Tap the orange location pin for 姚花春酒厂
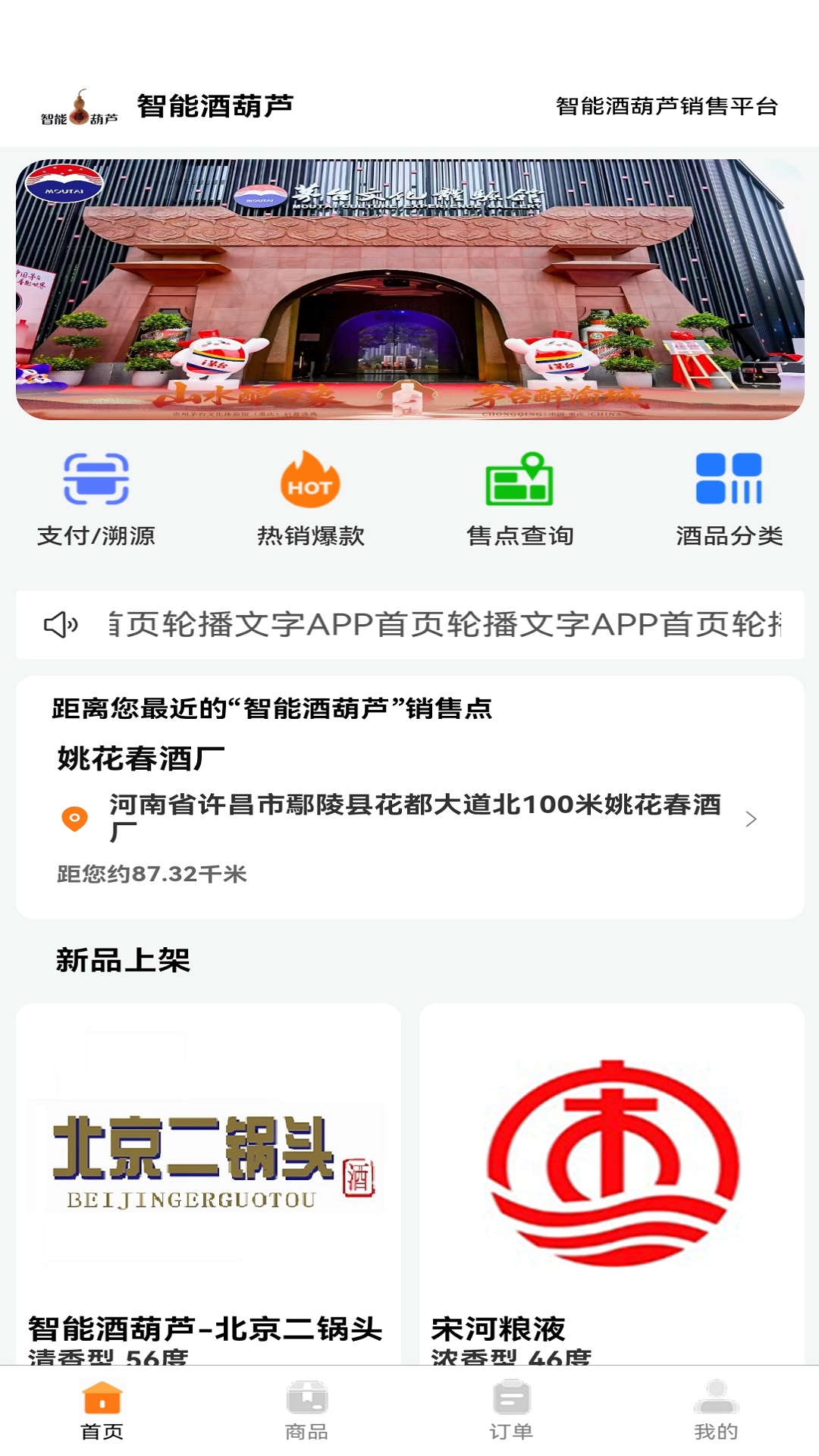The height and width of the screenshot is (1456, 819). (74, 819)
